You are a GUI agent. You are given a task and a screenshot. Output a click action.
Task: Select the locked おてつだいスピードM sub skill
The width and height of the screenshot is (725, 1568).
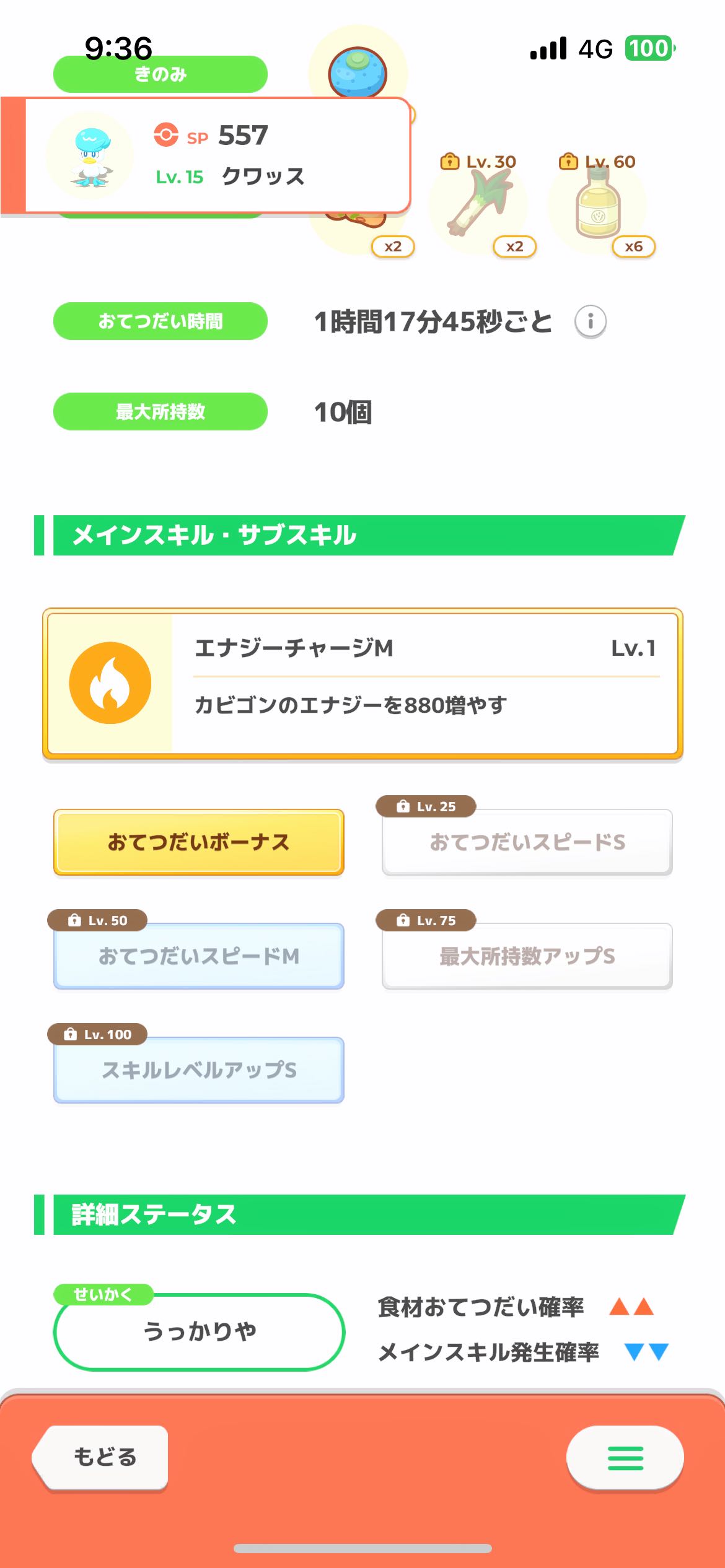coord(199,956)
